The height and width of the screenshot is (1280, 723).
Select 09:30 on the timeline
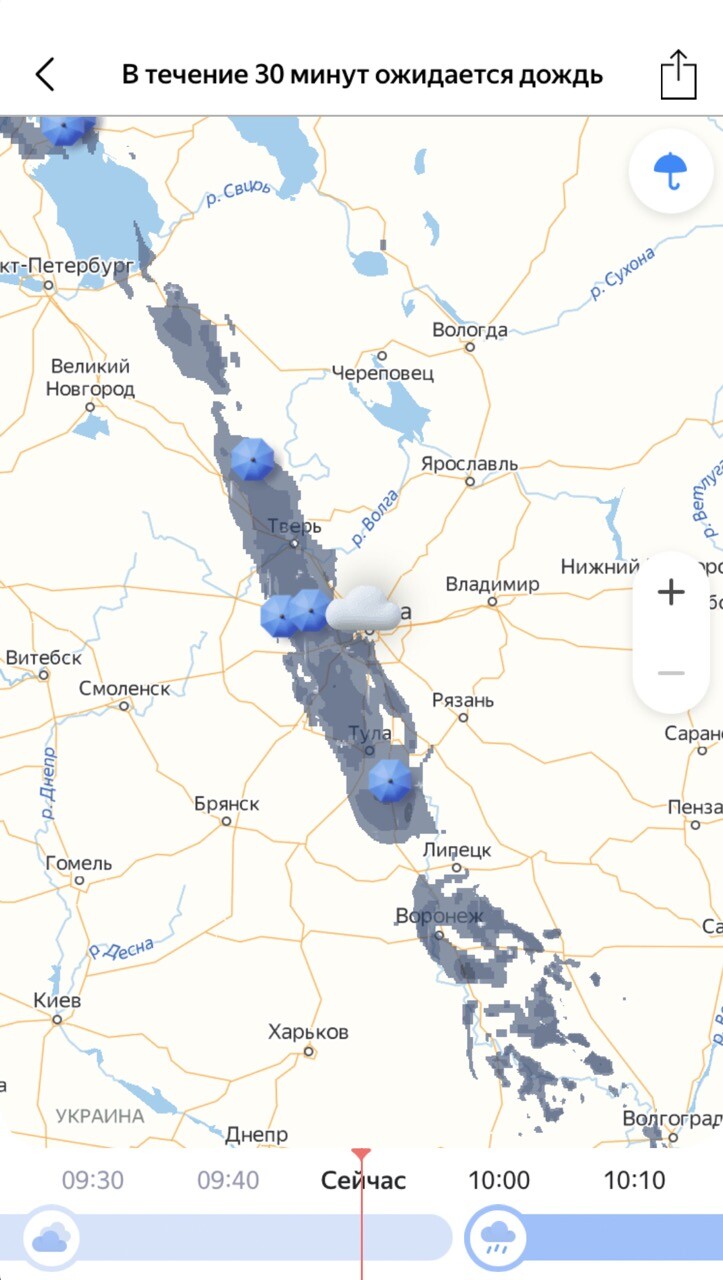click(x=93, y=1180)
